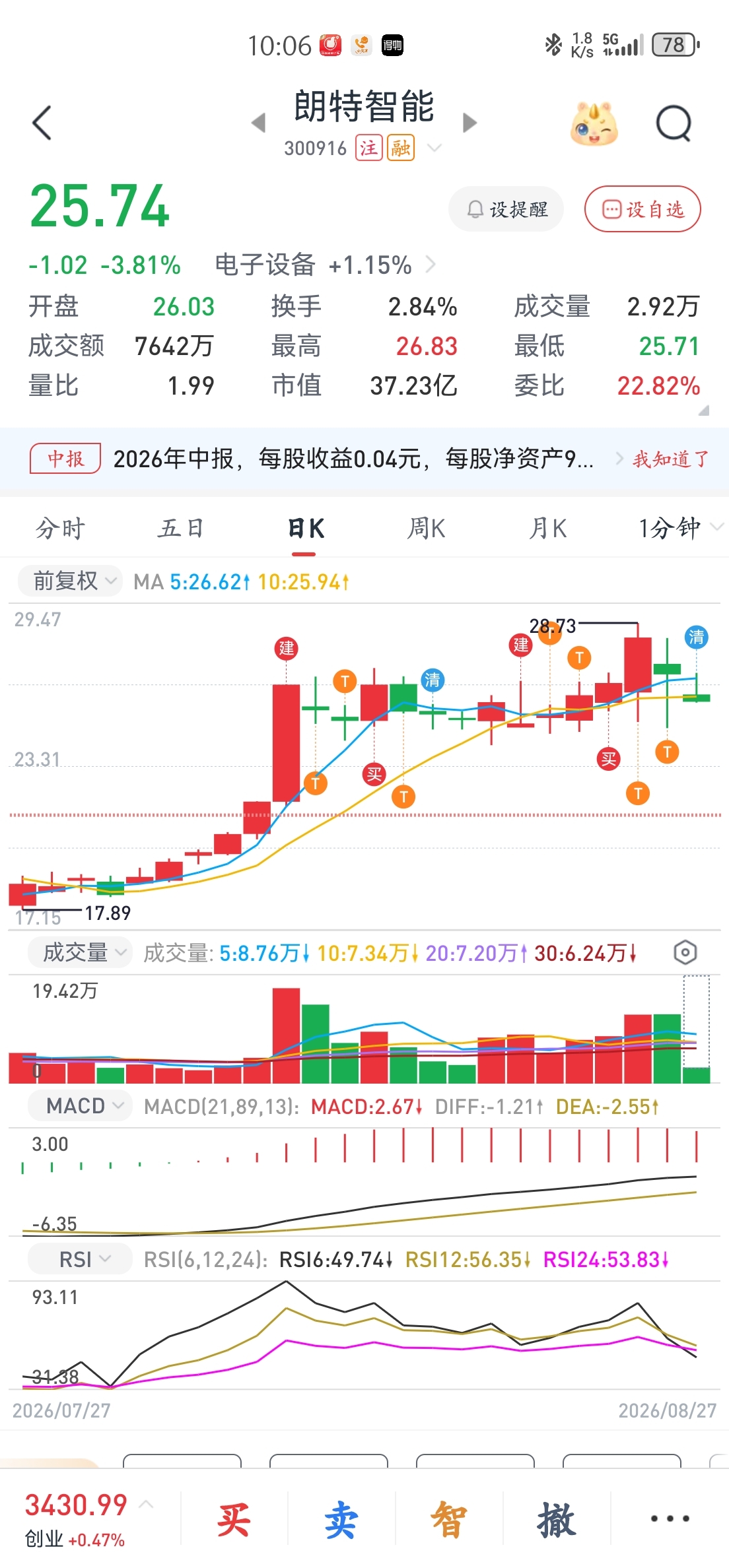
Task: Expand the 1分钟 interval dropdown
Action: (680, 529)
